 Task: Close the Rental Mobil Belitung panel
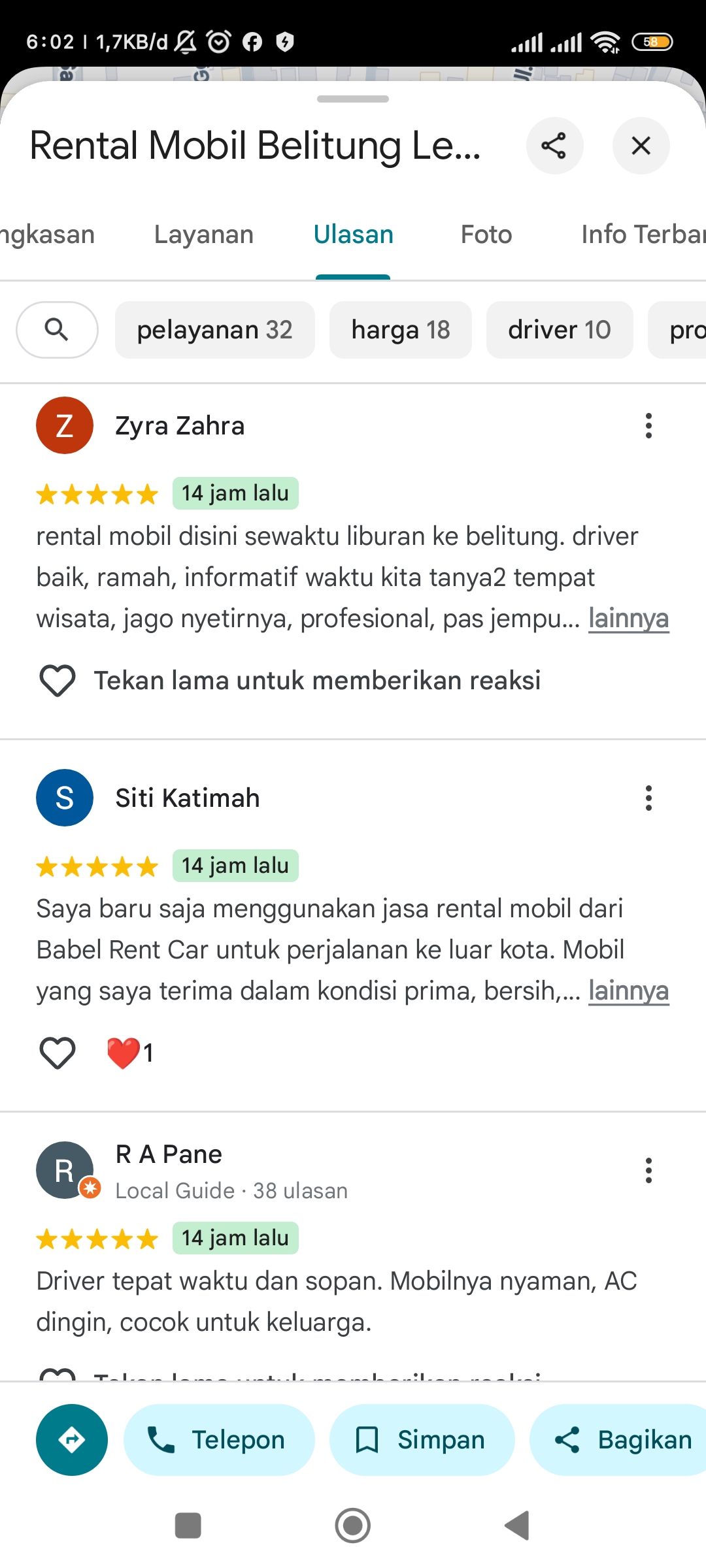tap(641, 146)
